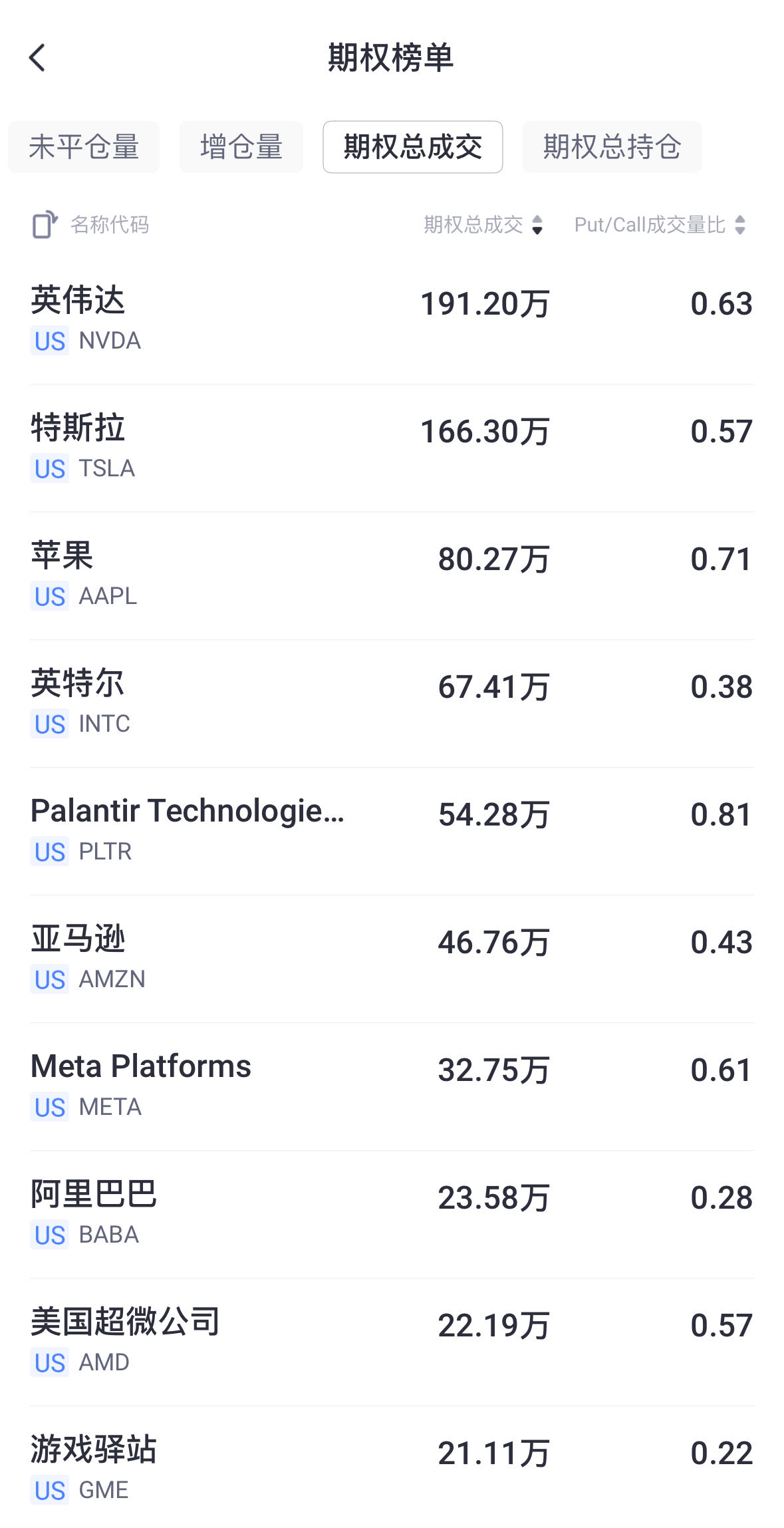This screenshot has width=784, height=1528.
Task: Tap the US badge beside TSLA ticker
Action: point(49,469)
